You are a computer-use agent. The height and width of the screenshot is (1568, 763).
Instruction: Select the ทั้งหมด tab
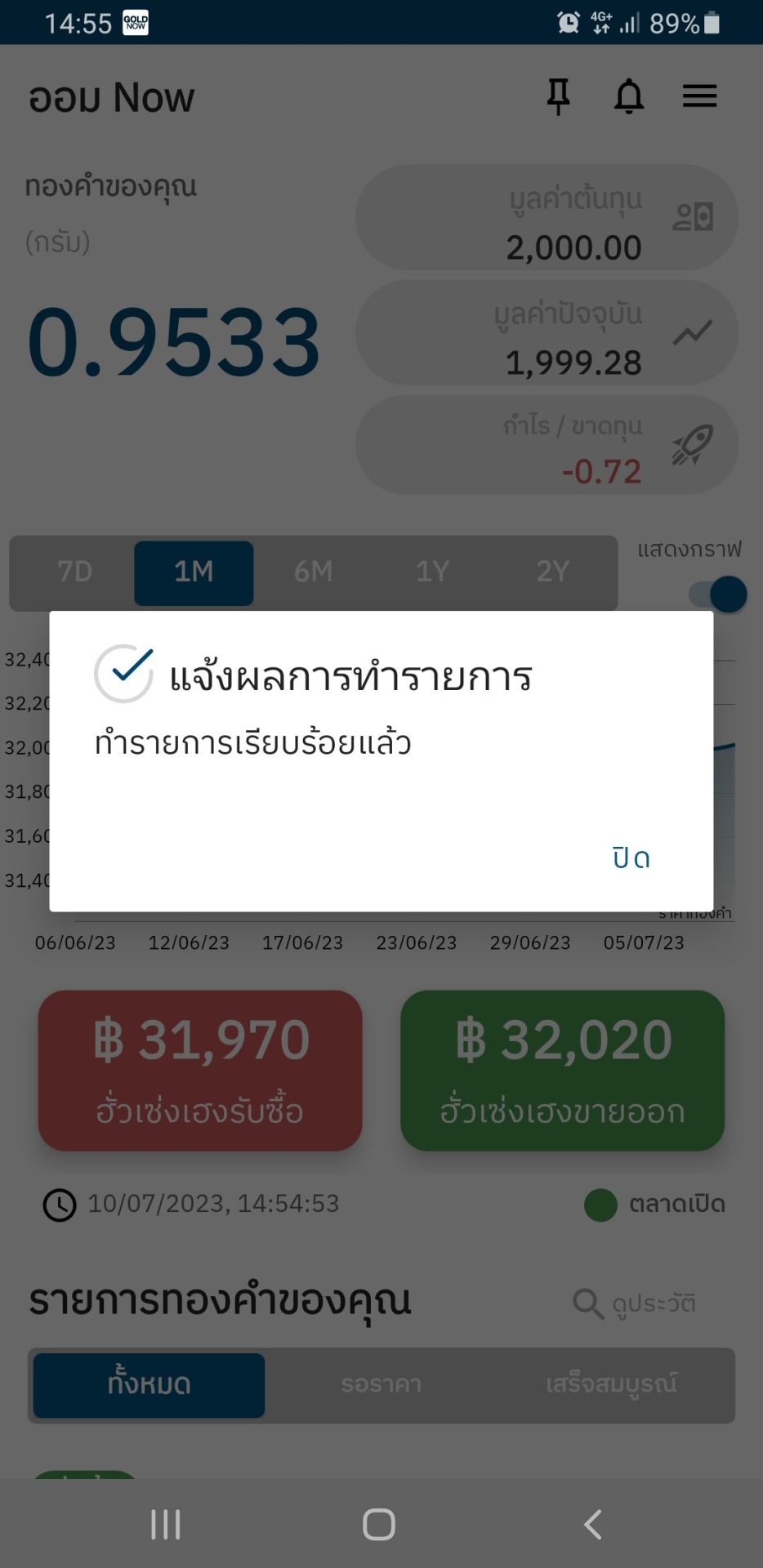[x=149, y=1385]
